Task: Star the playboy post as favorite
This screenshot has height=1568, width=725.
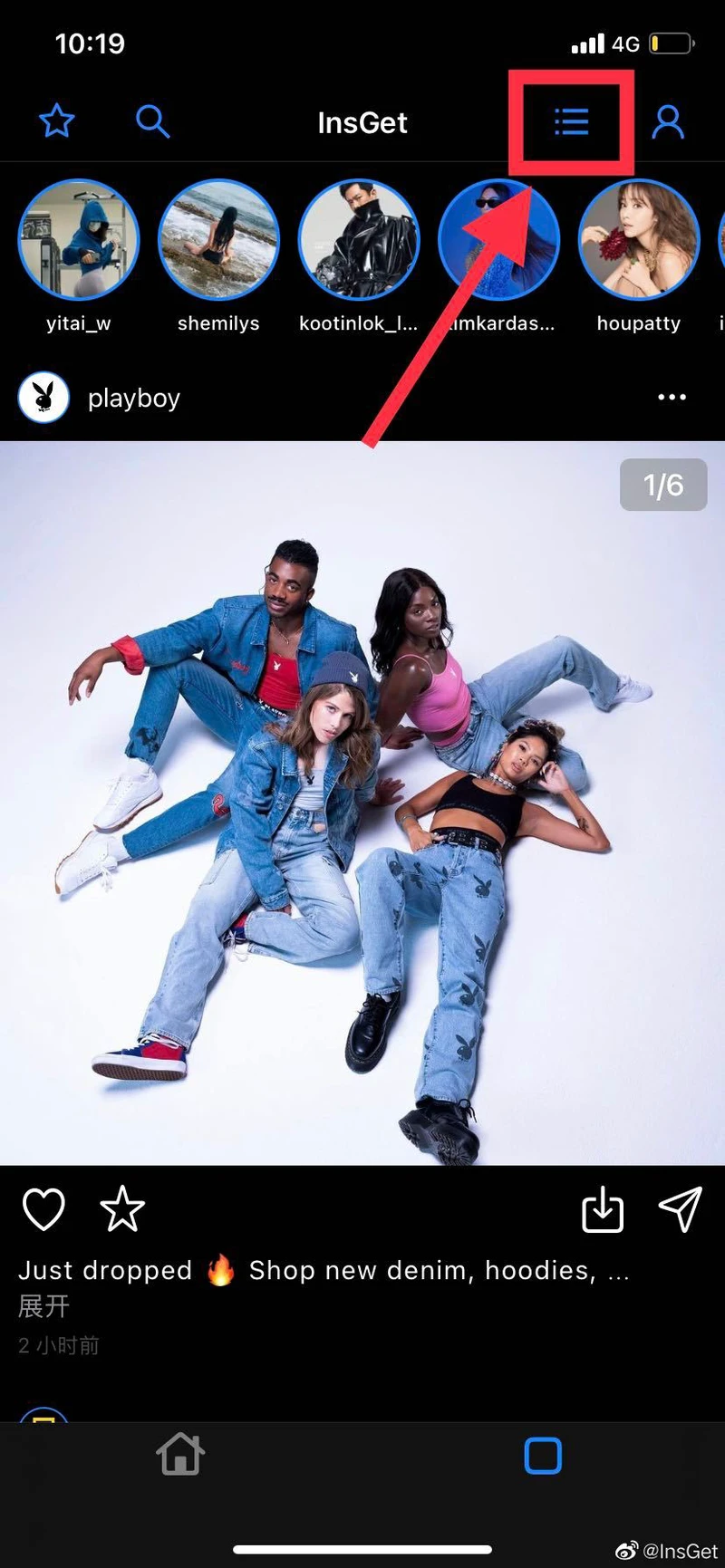Action: tap(121, 1209)
